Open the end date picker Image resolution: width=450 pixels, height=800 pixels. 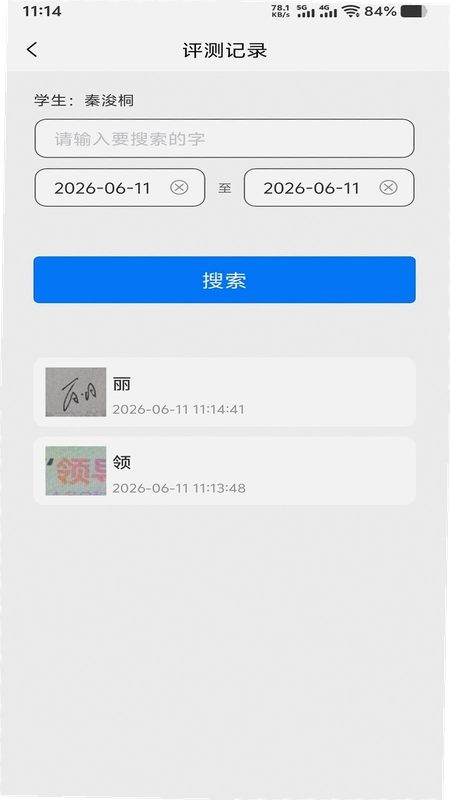tap(312, 188)
